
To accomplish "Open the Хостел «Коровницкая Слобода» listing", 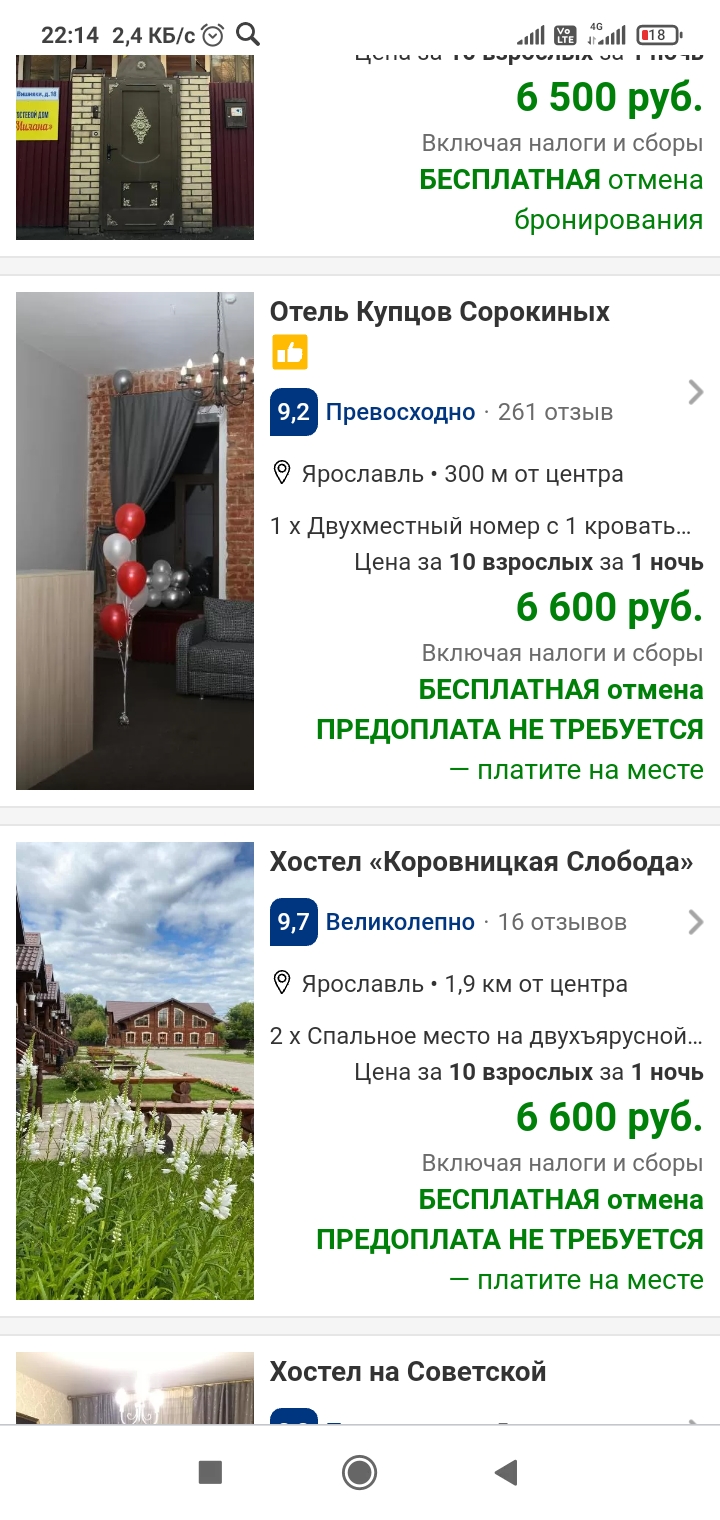I will coord(481,862).
